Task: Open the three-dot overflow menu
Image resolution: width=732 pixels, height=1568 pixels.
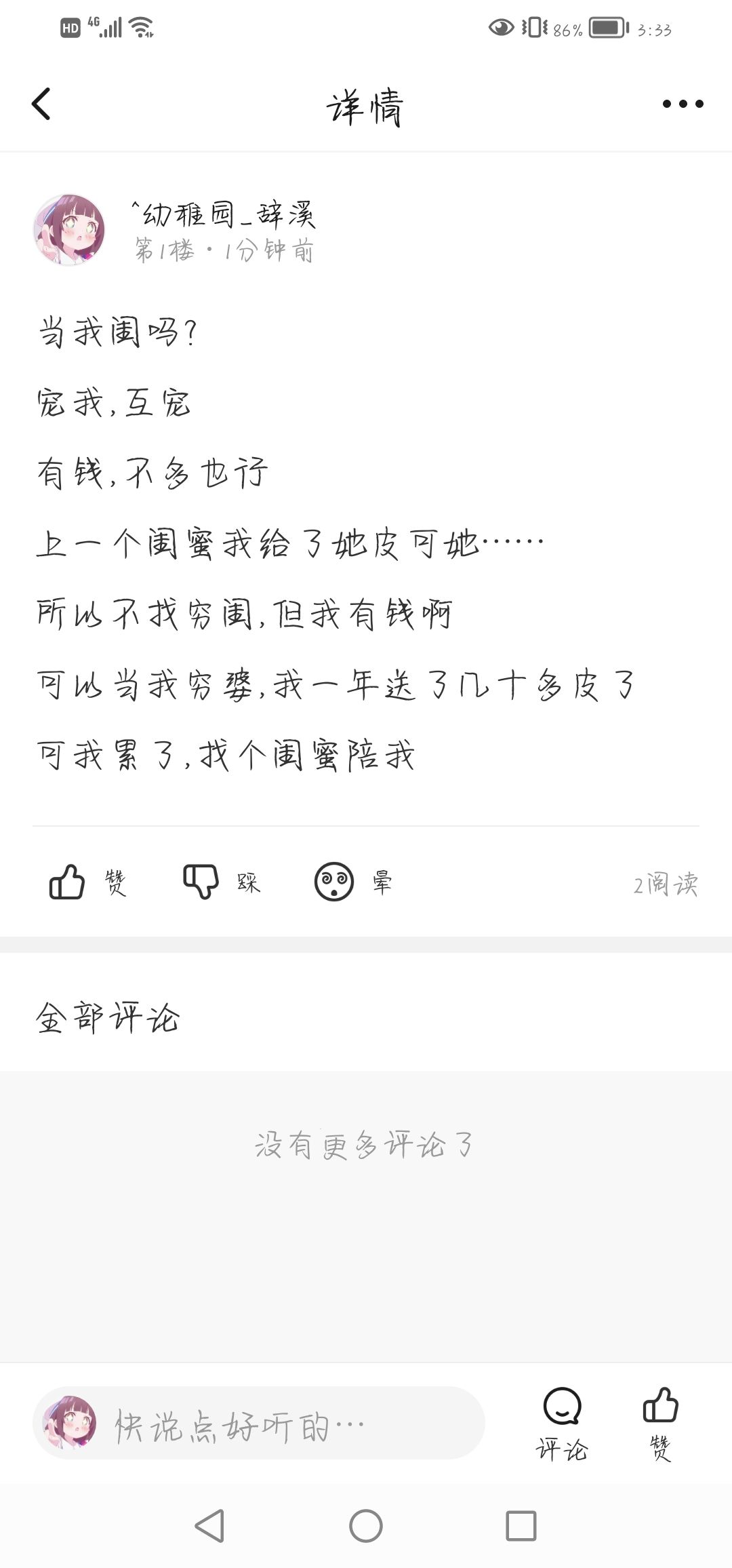Action: coord(683,104)
